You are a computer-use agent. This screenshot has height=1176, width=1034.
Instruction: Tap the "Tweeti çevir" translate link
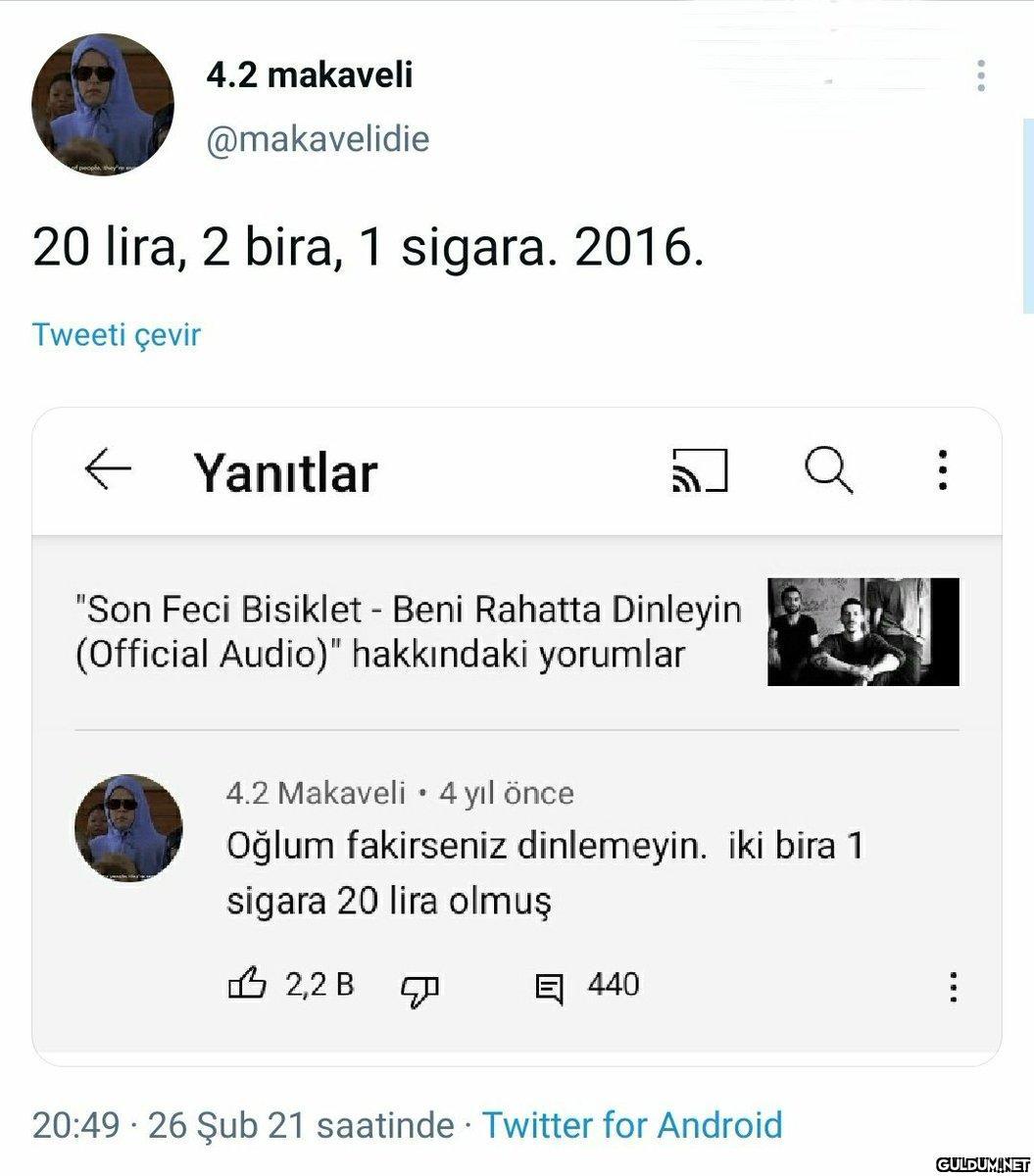point(117,334)
